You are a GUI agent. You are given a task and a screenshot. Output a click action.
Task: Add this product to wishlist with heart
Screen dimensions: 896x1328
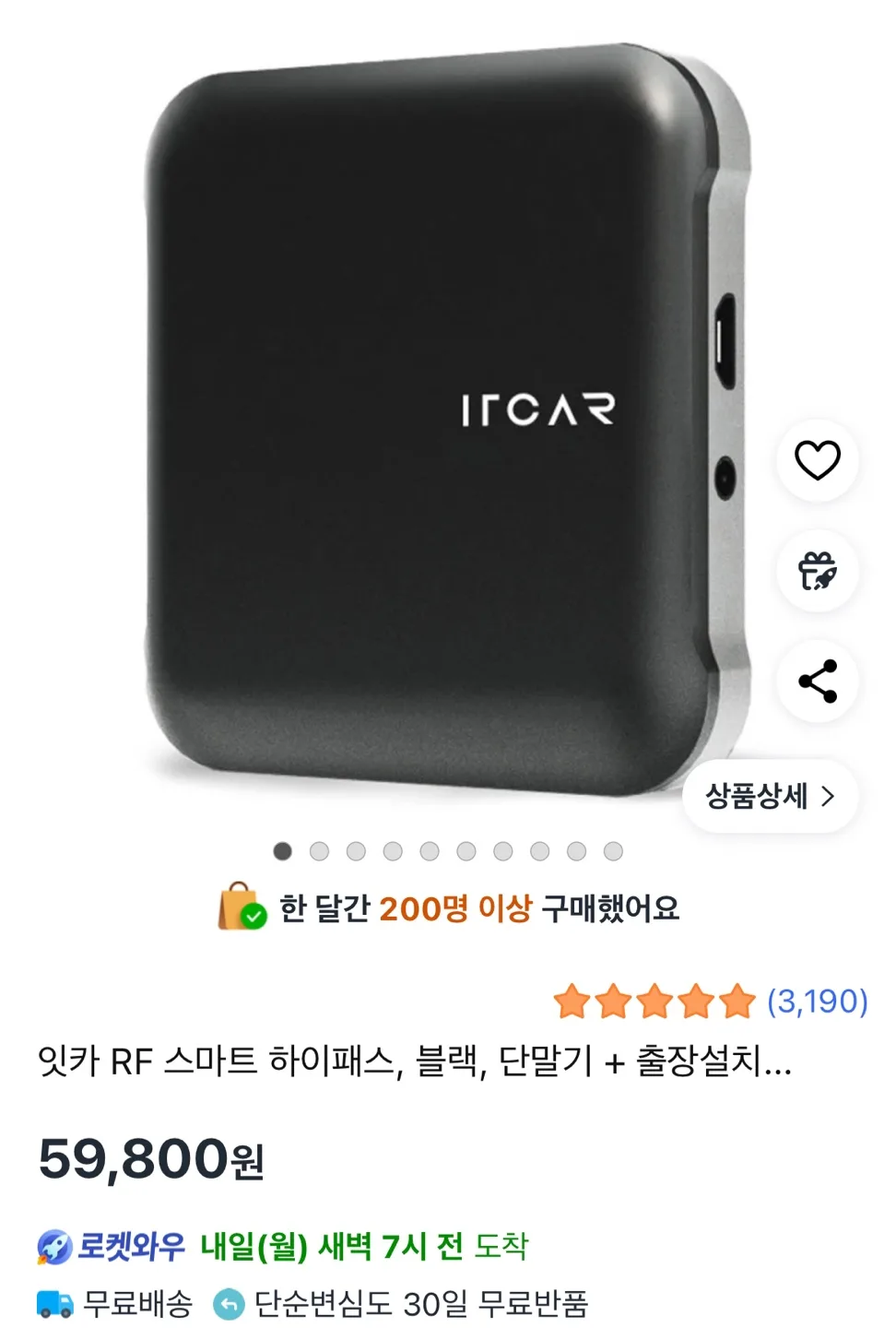(x=818, y=460)
